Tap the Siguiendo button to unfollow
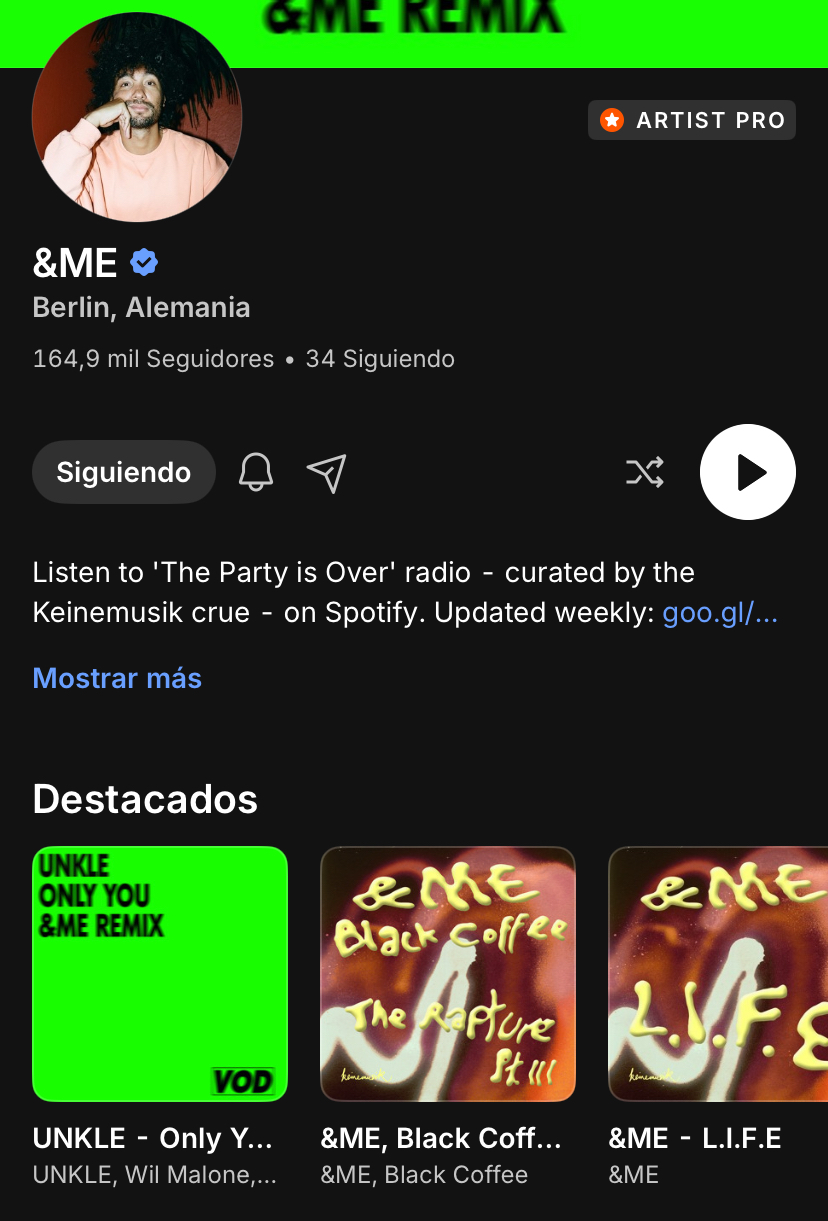This screenshot has height=1221, width=828. coord(124,472)
